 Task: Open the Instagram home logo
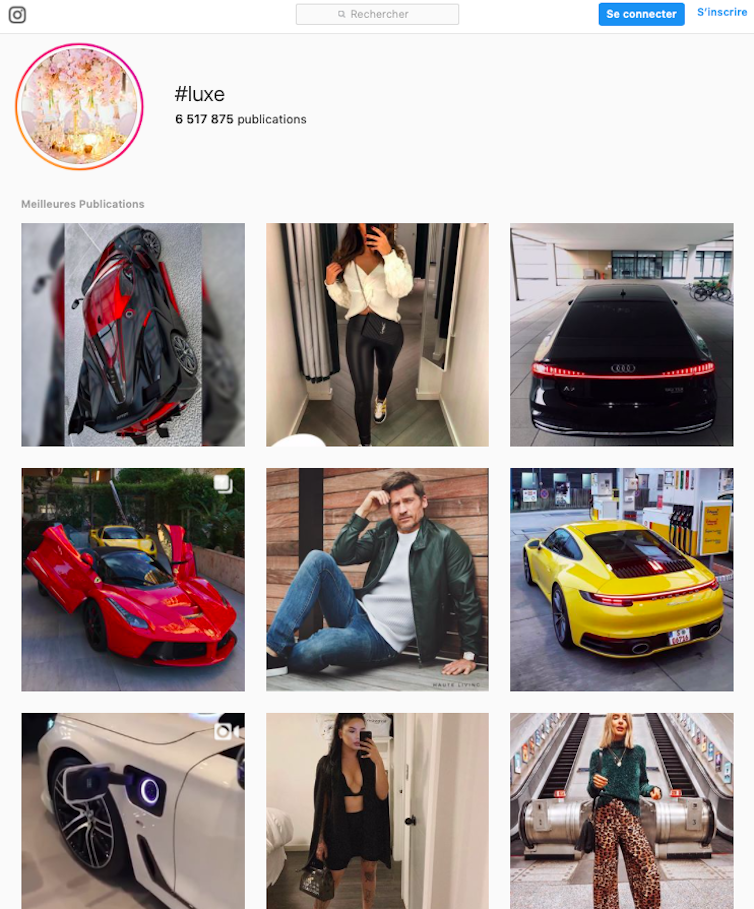[17, 14]
